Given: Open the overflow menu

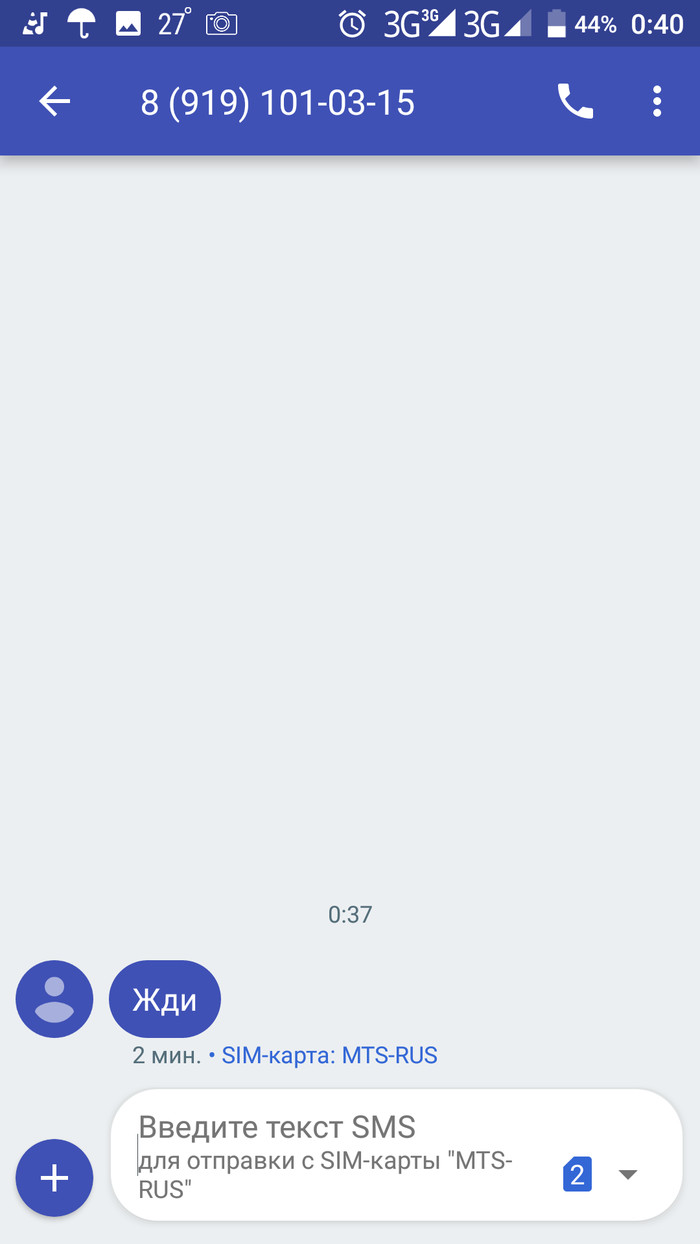Looking at the screenshot, I should pyautogui.click(x=657, y=101).
